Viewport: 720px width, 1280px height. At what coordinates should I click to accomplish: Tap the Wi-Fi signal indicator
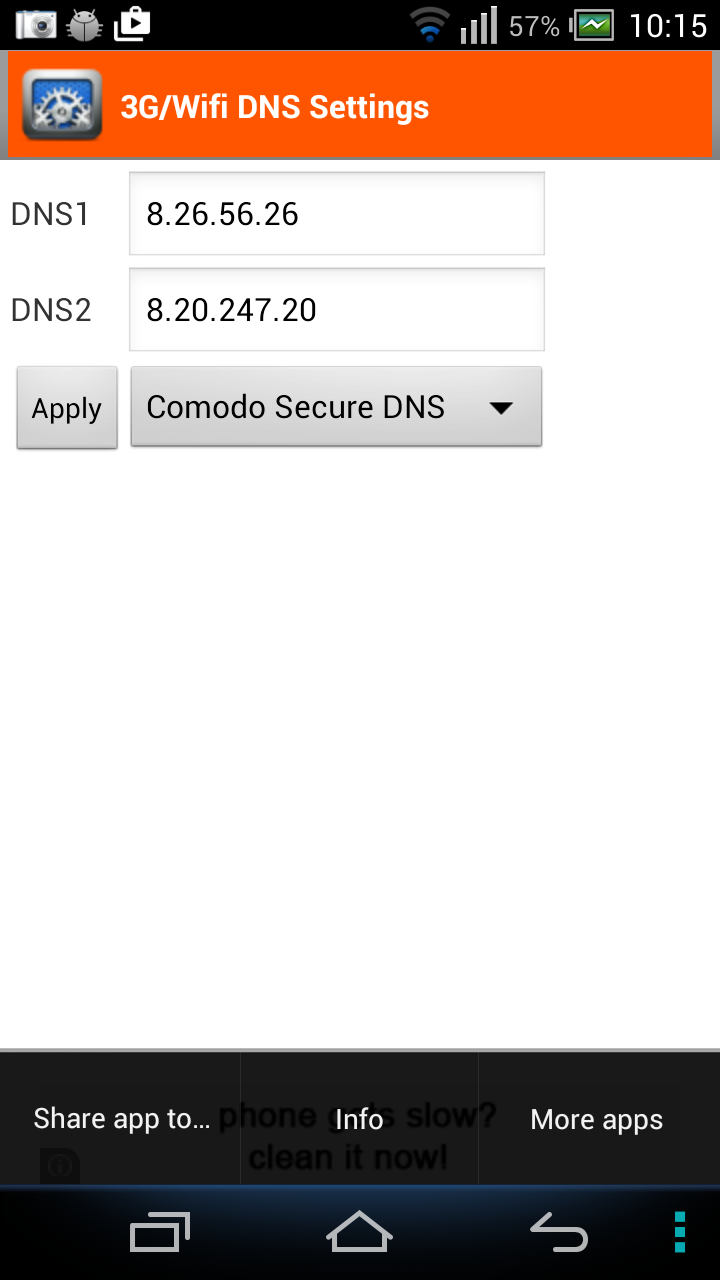tap(430, 25)
